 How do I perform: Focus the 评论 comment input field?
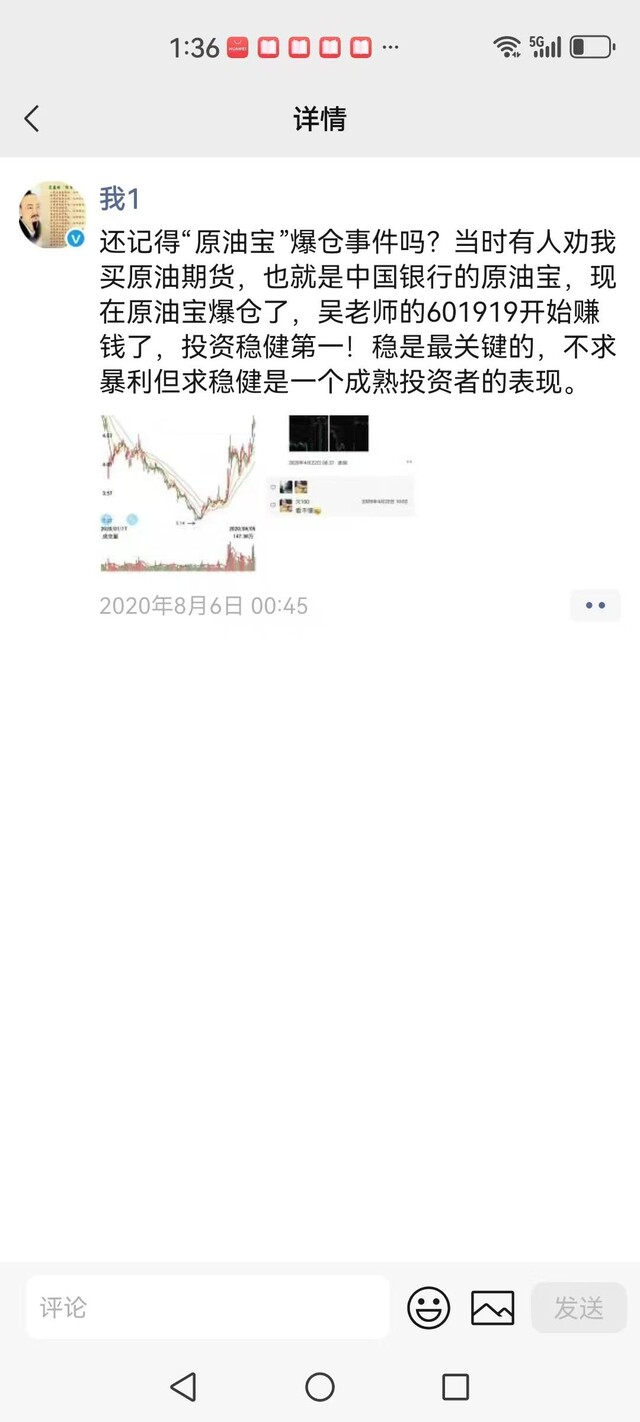(208, 1307)
